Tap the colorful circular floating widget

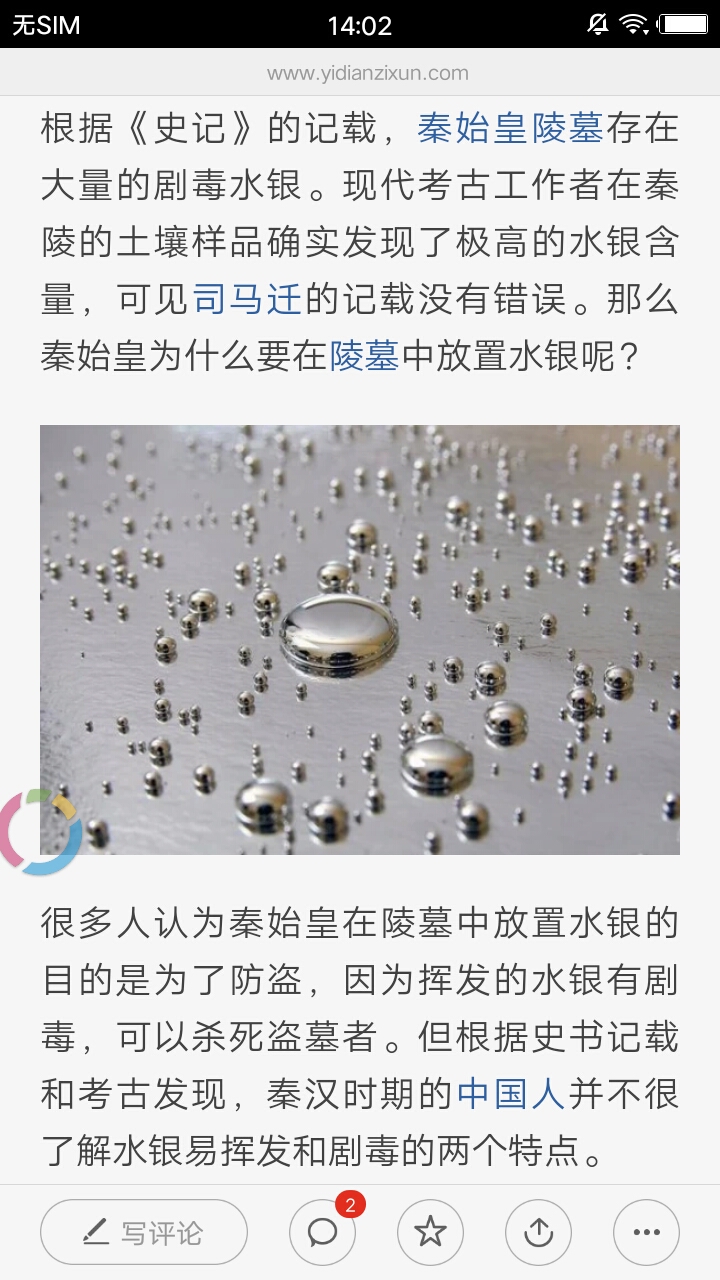point(38,833)
